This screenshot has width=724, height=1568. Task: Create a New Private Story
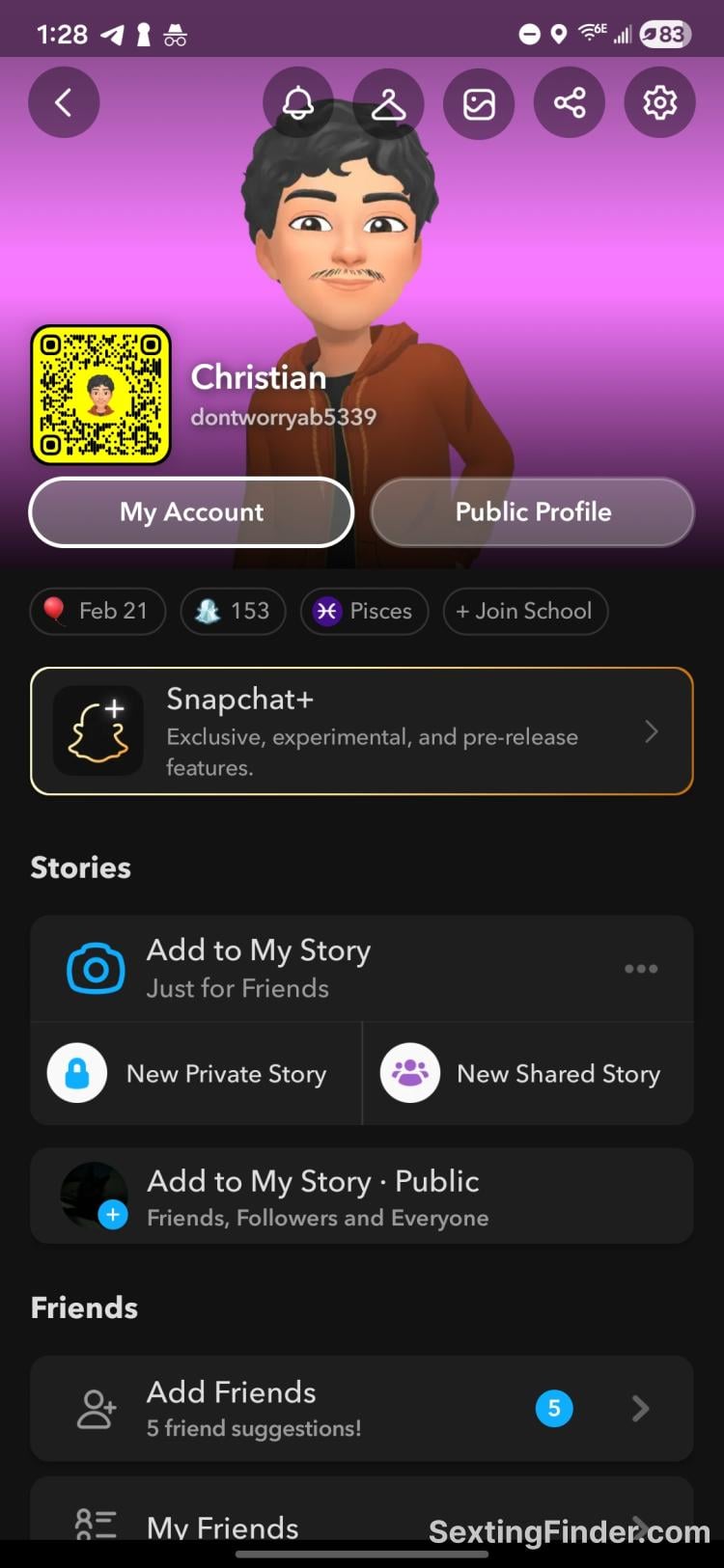(x=196, y=1073)
